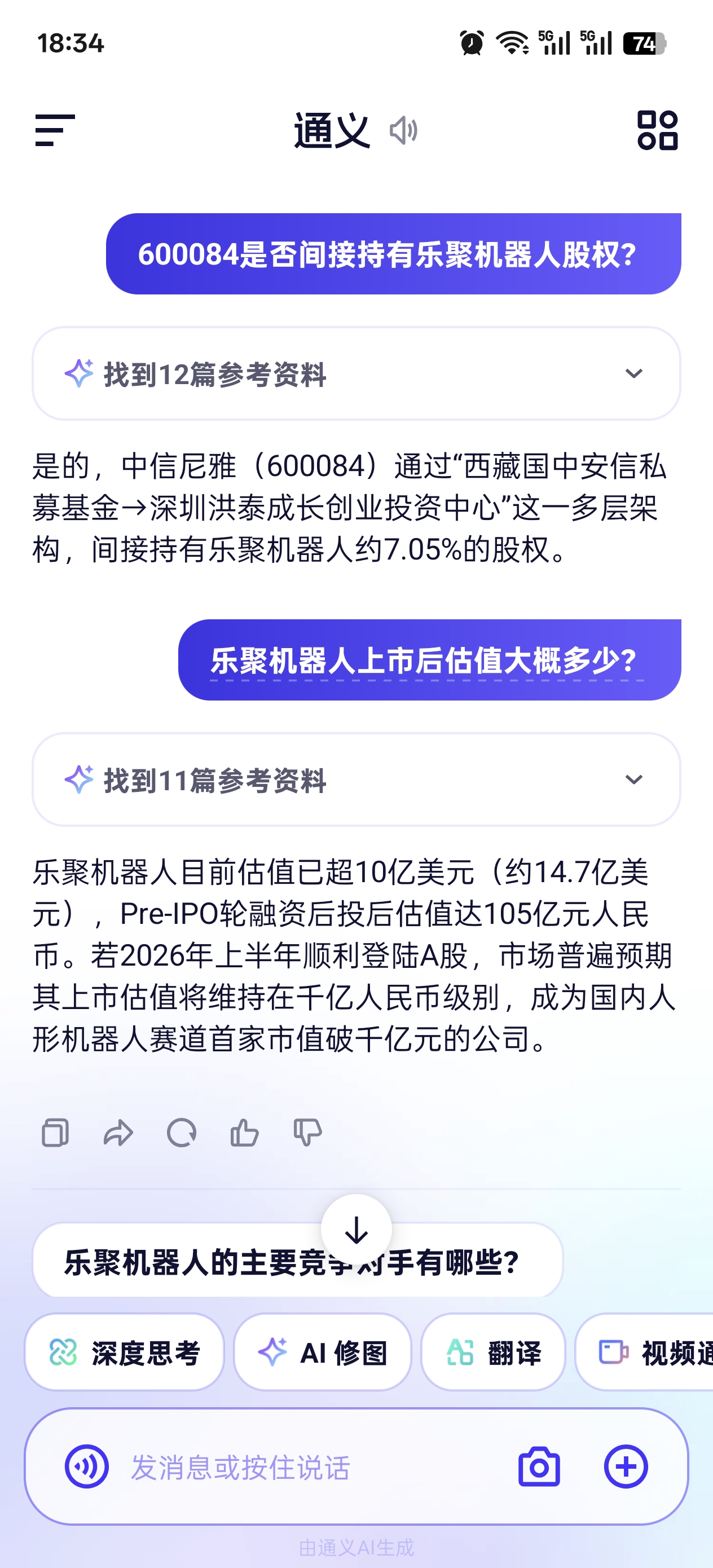Image resolution: width=713 pixels, height=1568 pixels.
Task: Ask suggested question 乐聚机器人的主要竞争对手有哪些
Action: point(183,1263)
